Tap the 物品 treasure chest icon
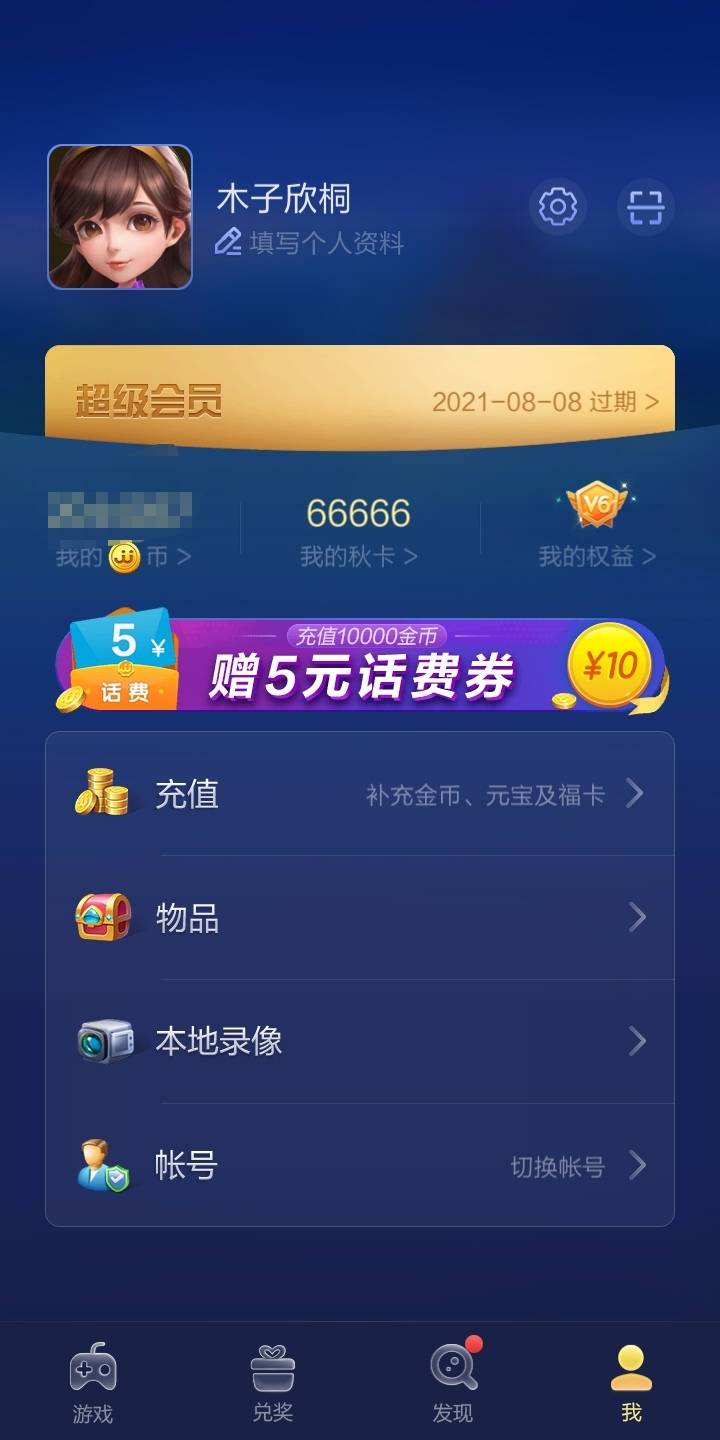This screenshot has height=1440, width=720. point(105,916)
